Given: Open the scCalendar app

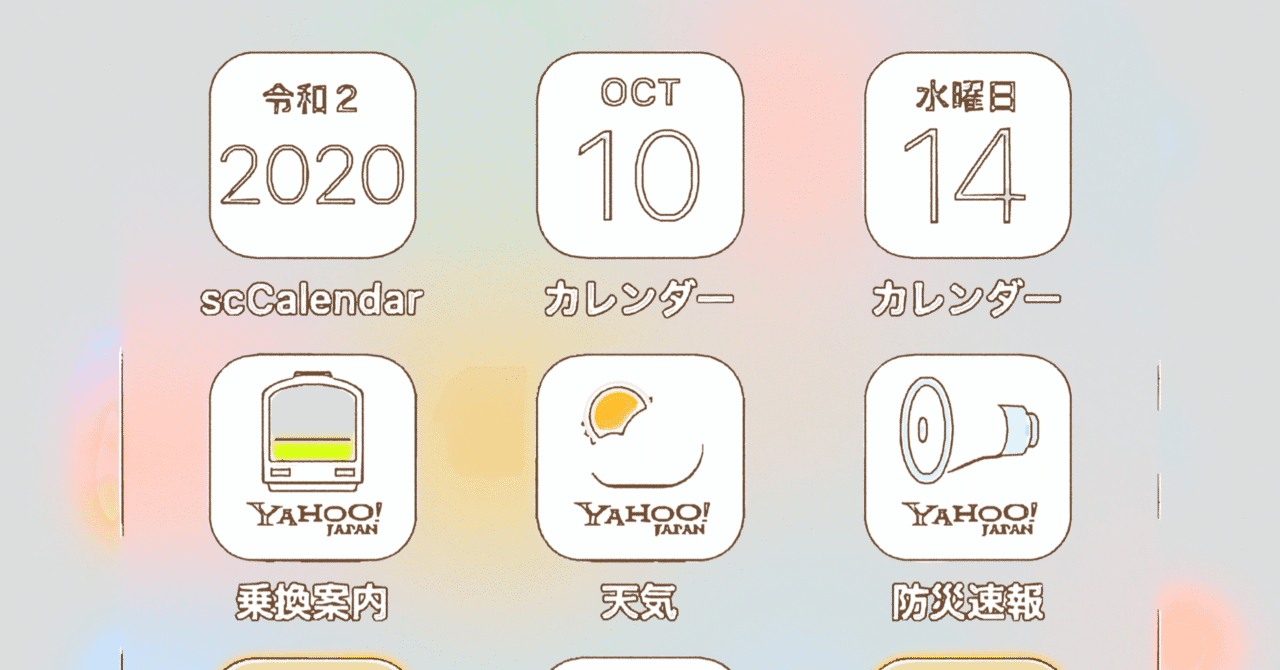Looking at the screenshot, I should pos(312,155).
